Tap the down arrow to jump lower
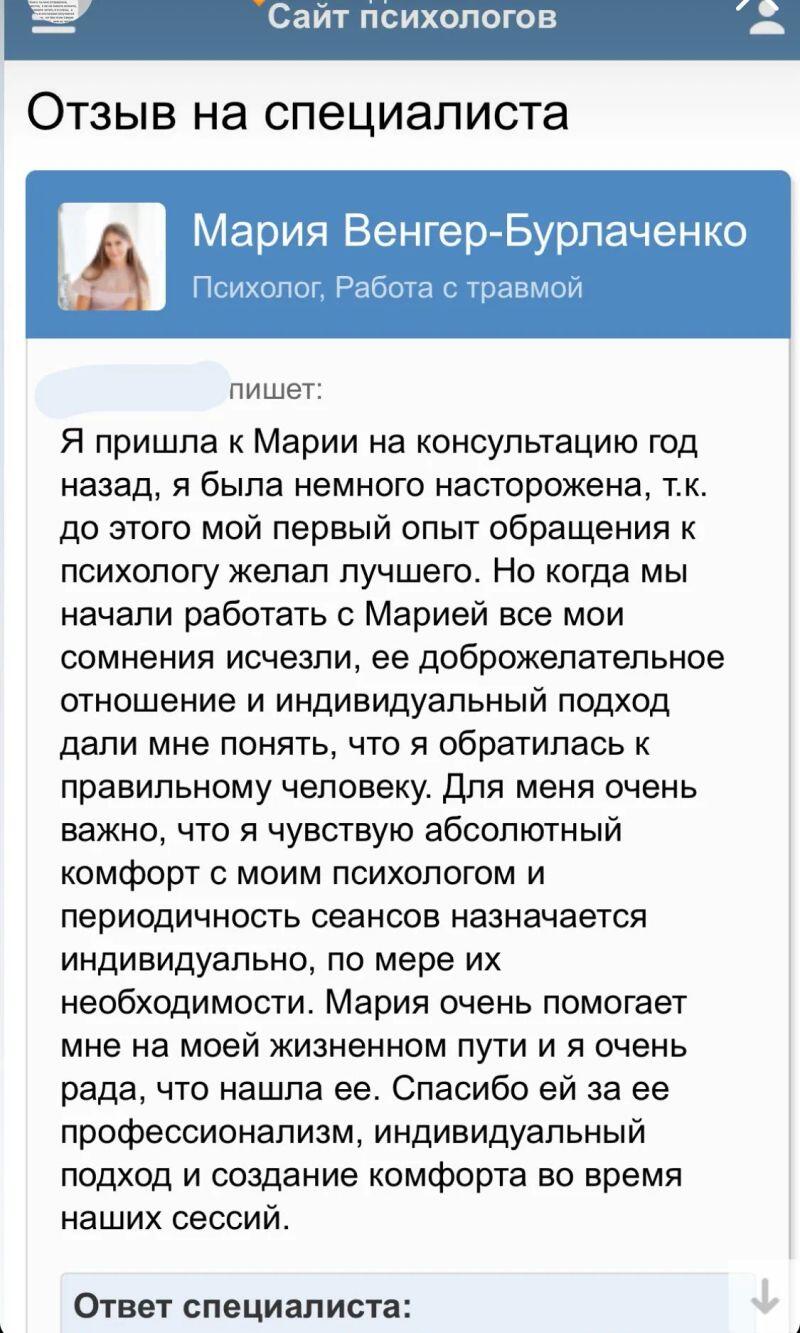The height and width of the screenshot is (1333, 800). click(765, 1297)
